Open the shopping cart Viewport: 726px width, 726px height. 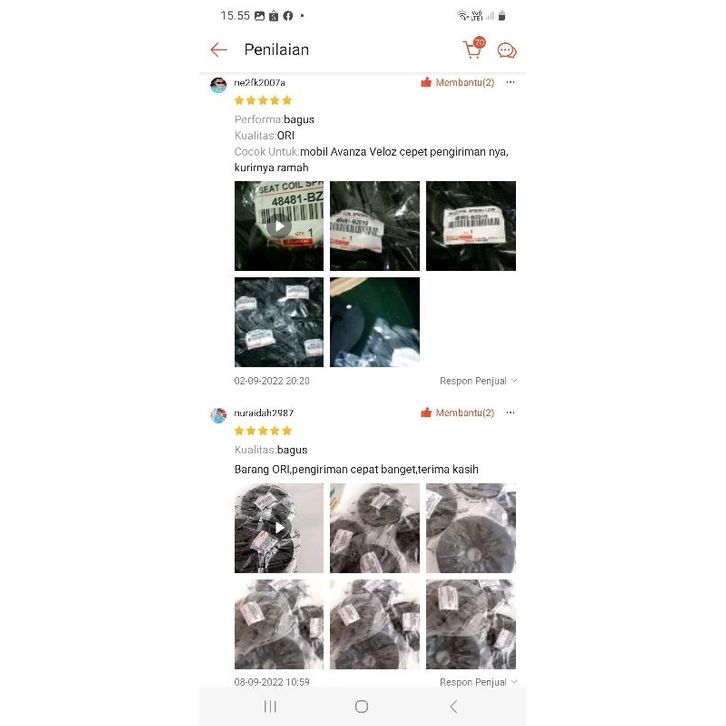click(472, 49)
